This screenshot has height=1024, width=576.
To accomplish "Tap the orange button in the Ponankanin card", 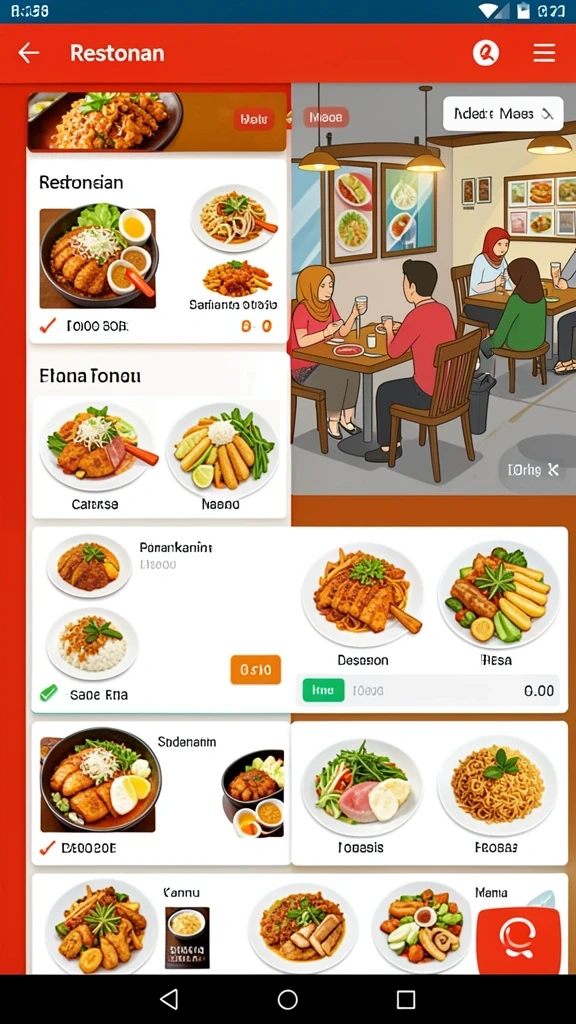I will tap(255, 669).
